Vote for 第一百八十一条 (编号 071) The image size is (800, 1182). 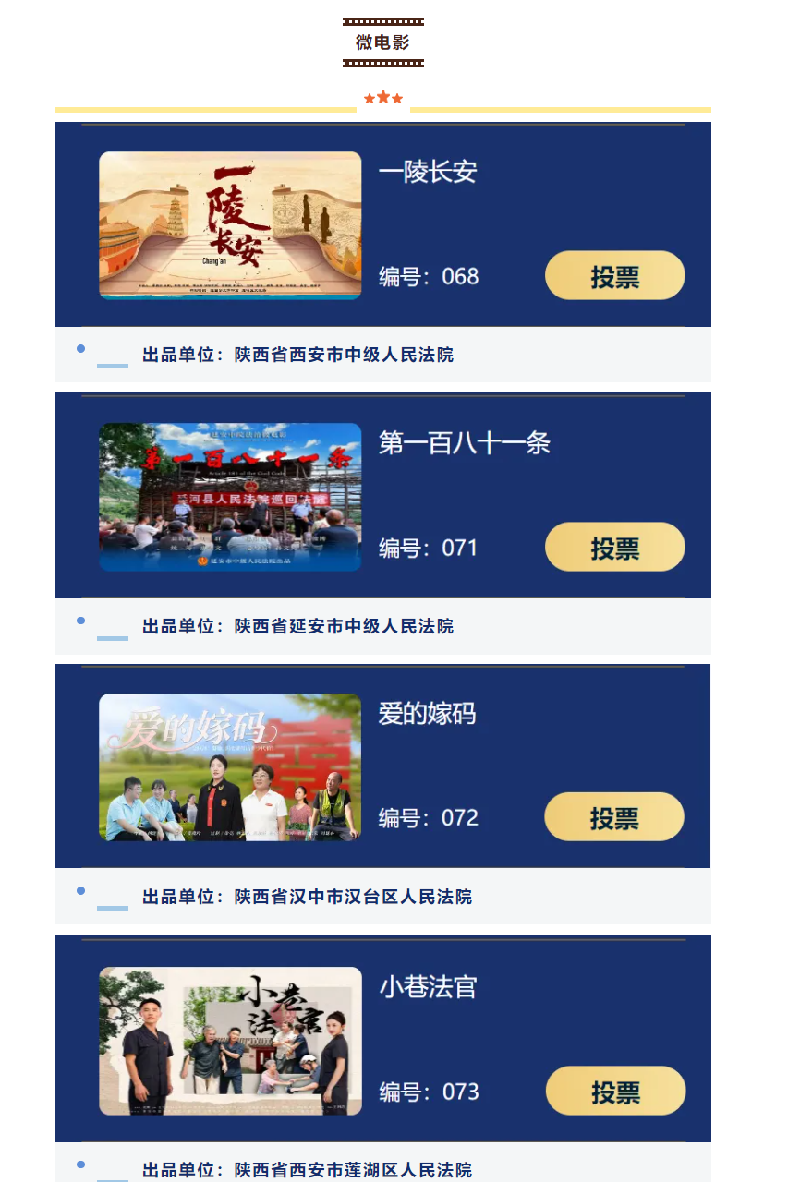click(x=614, y=548)
